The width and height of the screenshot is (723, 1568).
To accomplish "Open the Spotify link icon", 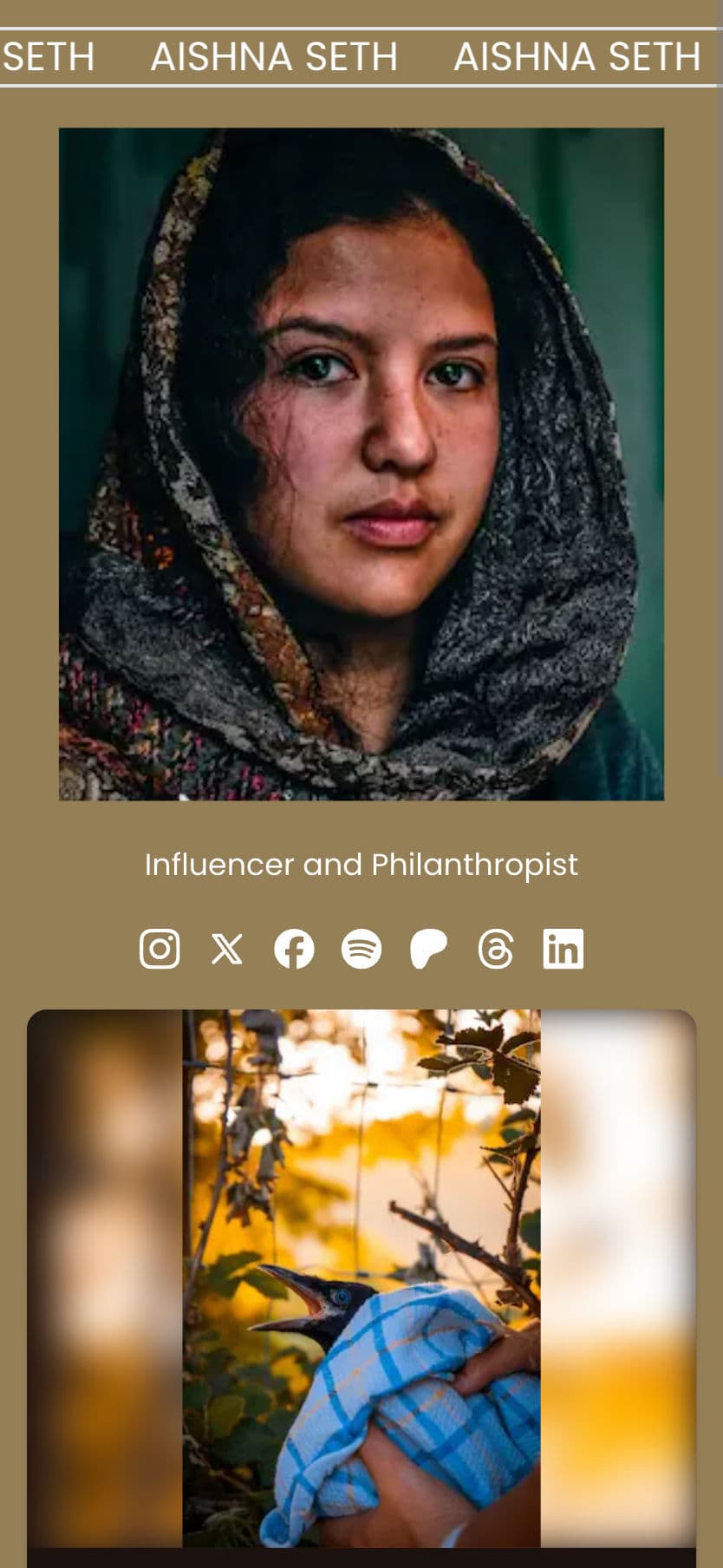I will [x=361, y=949].
